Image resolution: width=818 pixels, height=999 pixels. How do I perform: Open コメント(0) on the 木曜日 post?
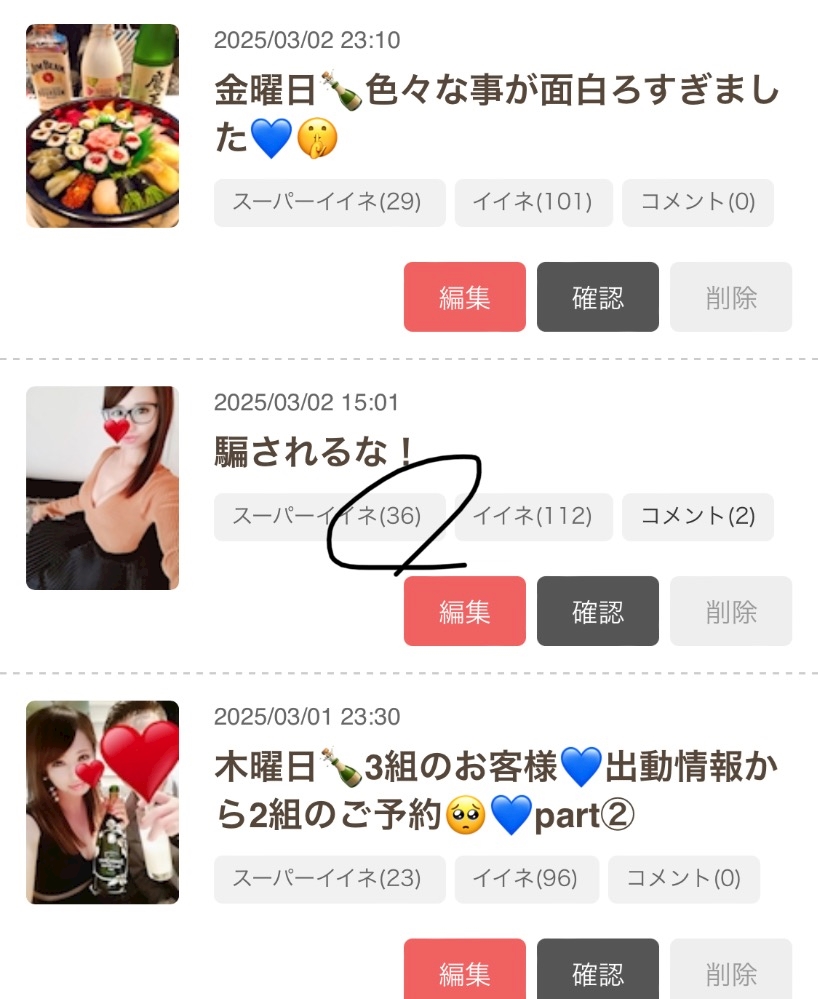coord(683,879)
